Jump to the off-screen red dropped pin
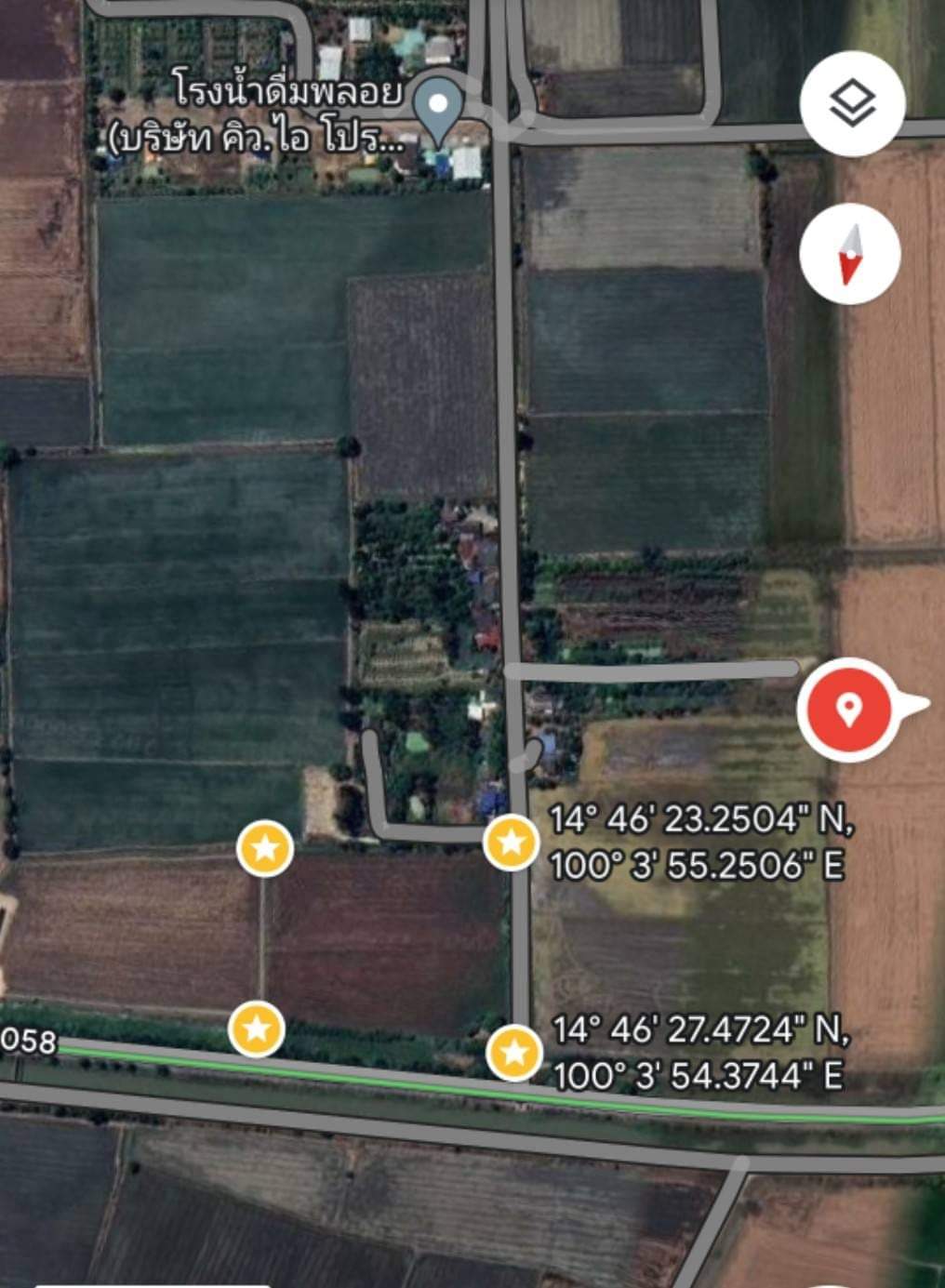 (848, 709)
